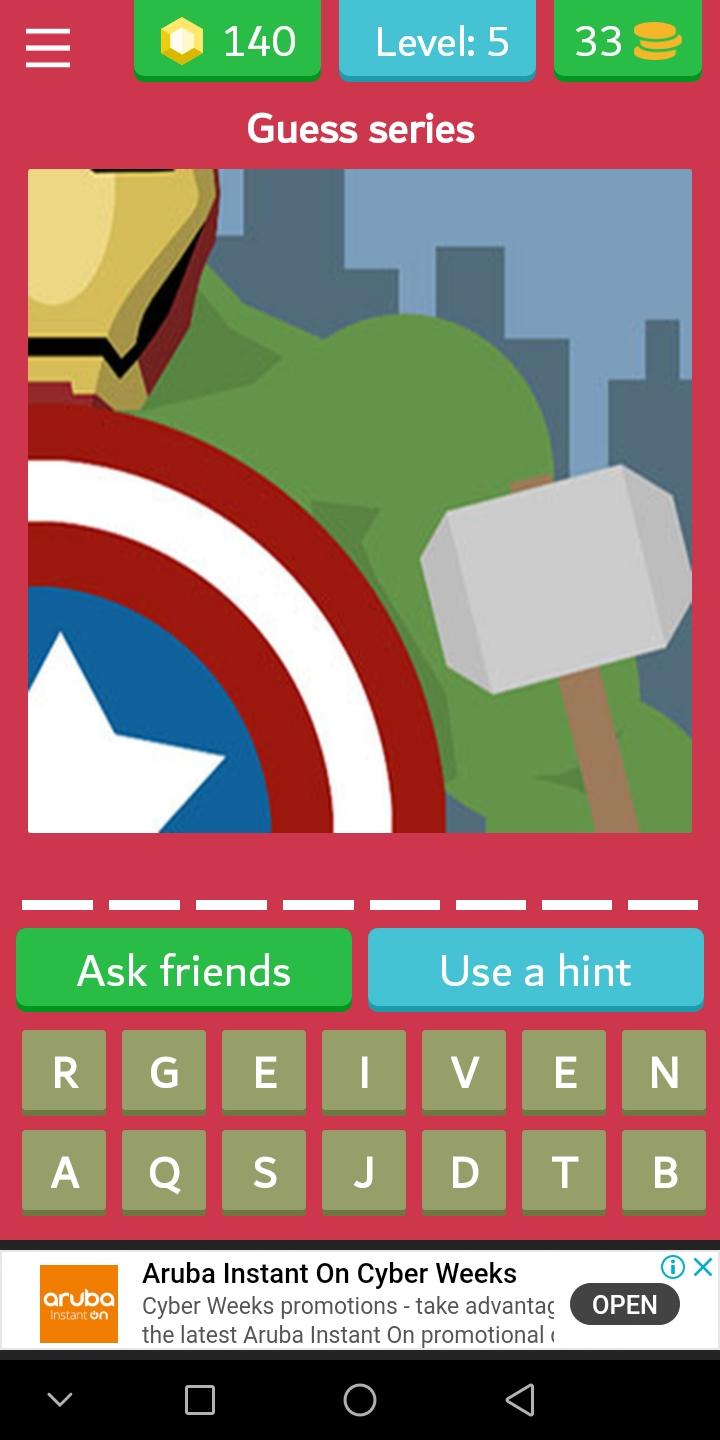Pick the letter T tile

[564, 1172]
